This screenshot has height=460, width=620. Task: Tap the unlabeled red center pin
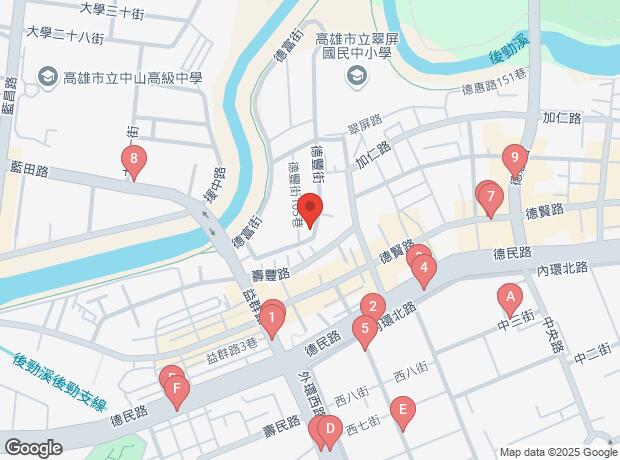tap(310, 212)
